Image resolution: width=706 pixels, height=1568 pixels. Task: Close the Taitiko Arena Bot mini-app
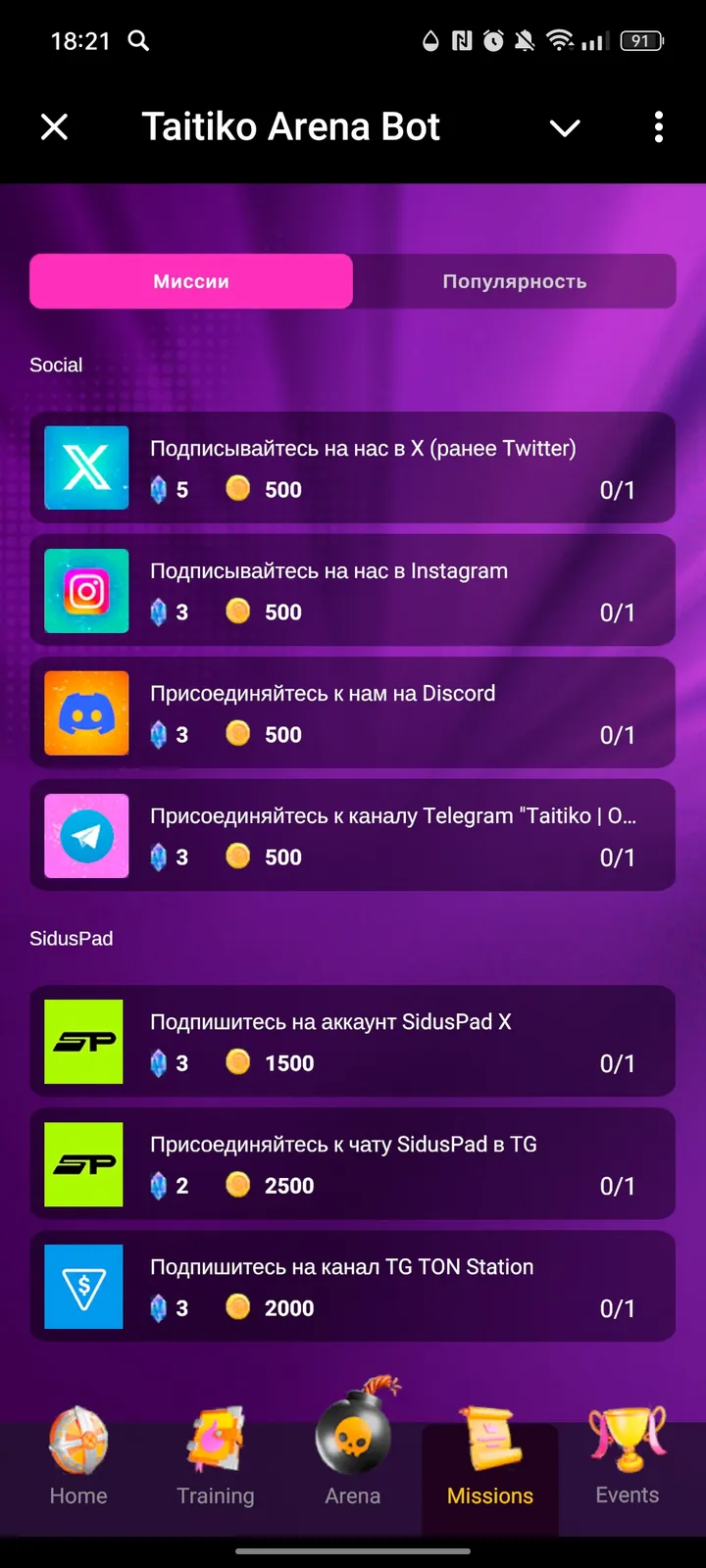point(54,127)
